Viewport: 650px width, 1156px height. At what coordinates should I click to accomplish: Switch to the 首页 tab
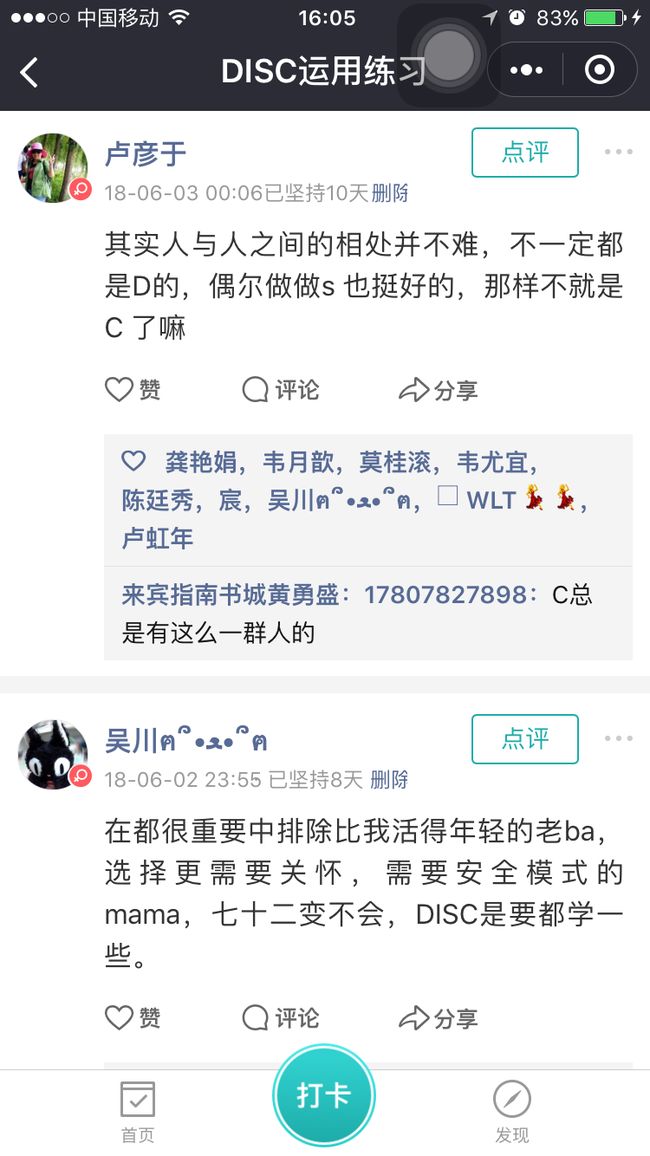point(138,1113)
